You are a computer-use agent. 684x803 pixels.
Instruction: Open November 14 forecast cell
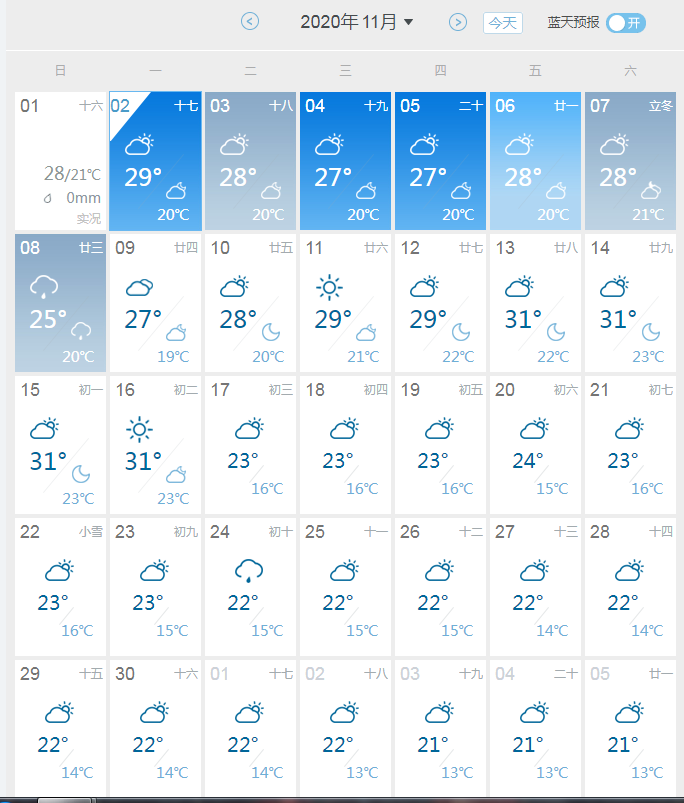tap(630, 302)
